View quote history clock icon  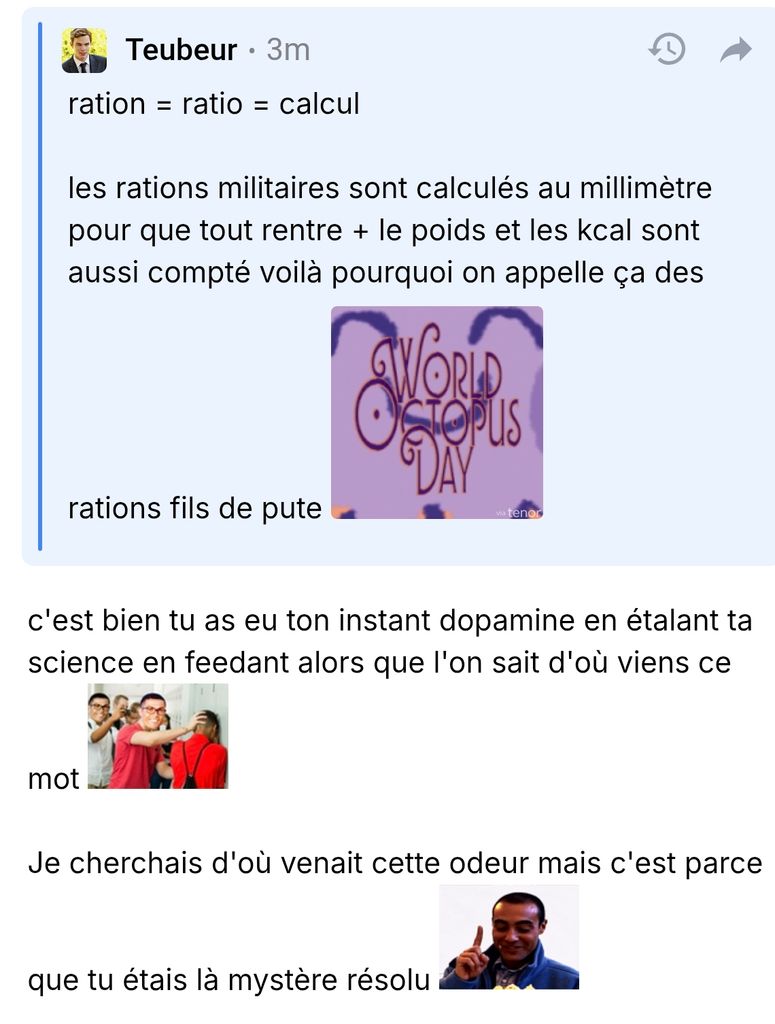coord(667,49)
